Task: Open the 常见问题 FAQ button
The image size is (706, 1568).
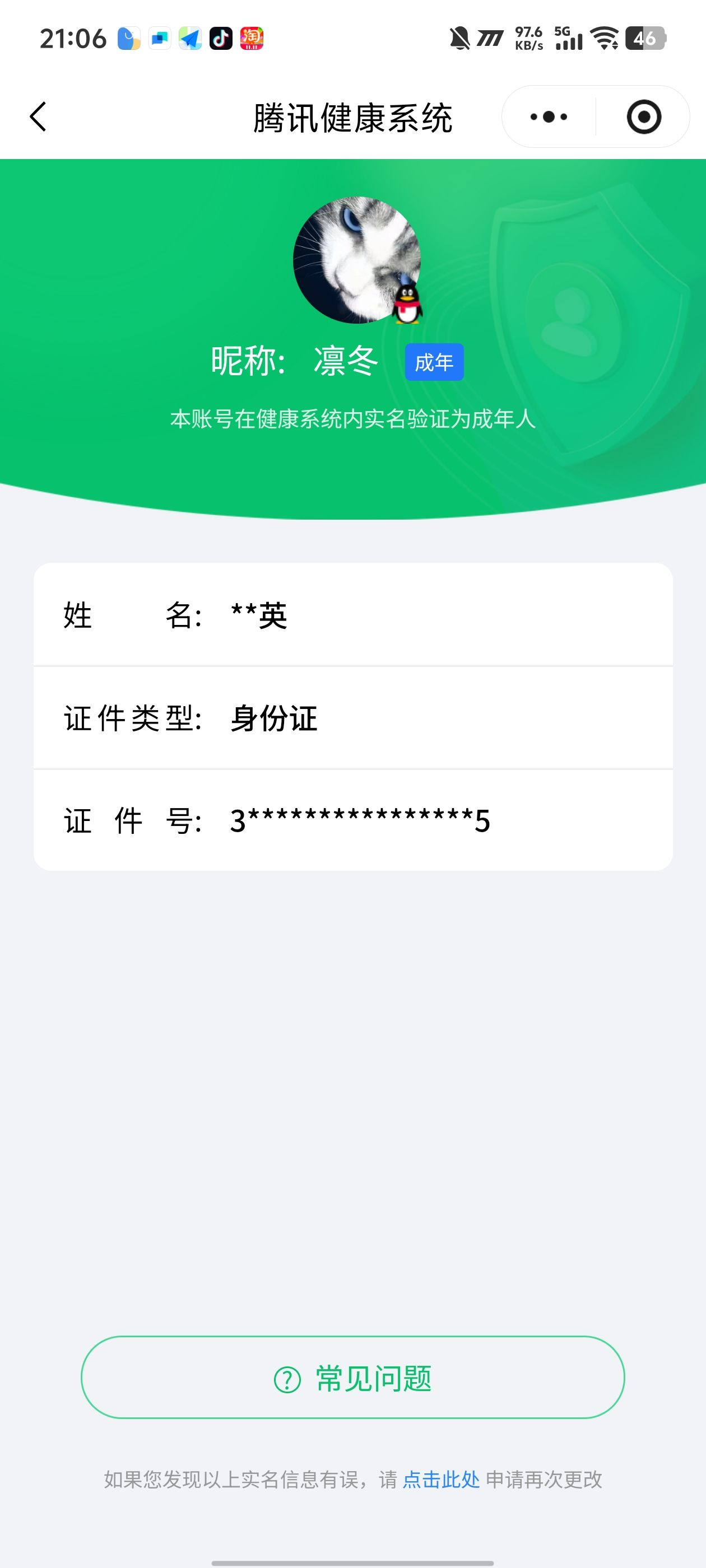Action: click(352, 1379)
